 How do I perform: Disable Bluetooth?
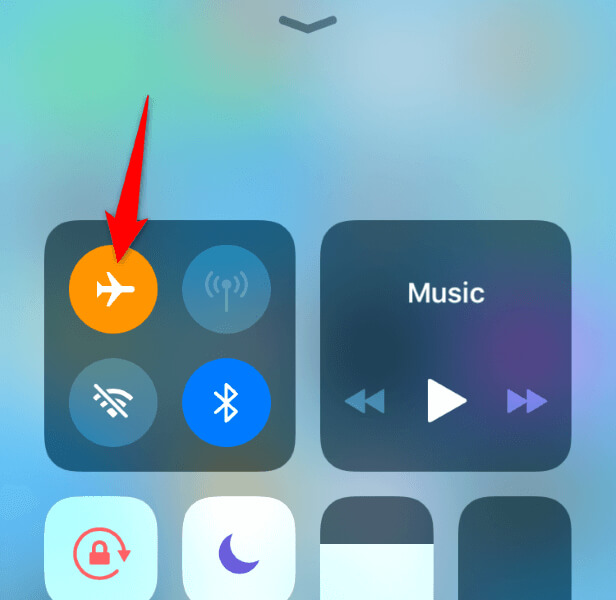(x=226, y=402)
